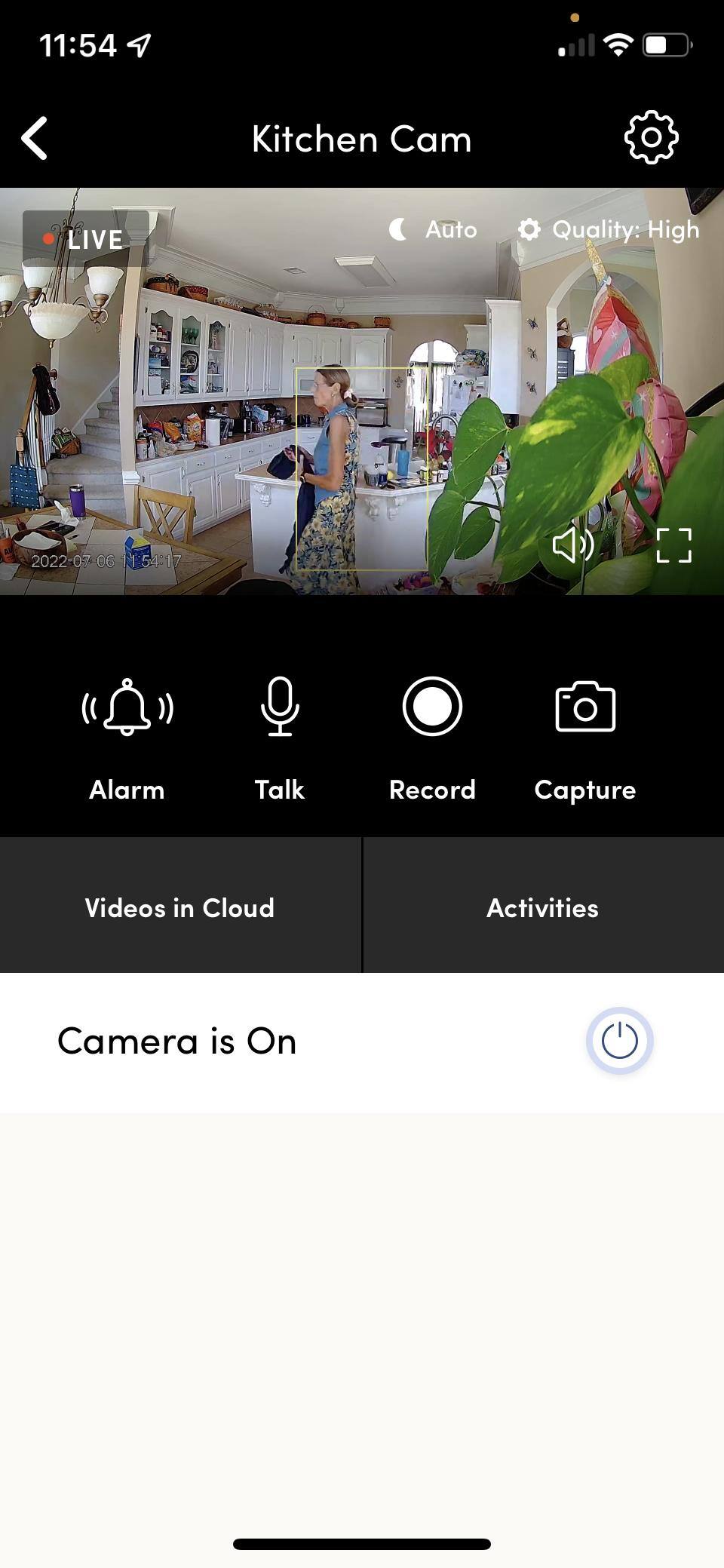This screenshot has width=724, height=1568.
Task: Mute the live feed sound
Action: 573,545
